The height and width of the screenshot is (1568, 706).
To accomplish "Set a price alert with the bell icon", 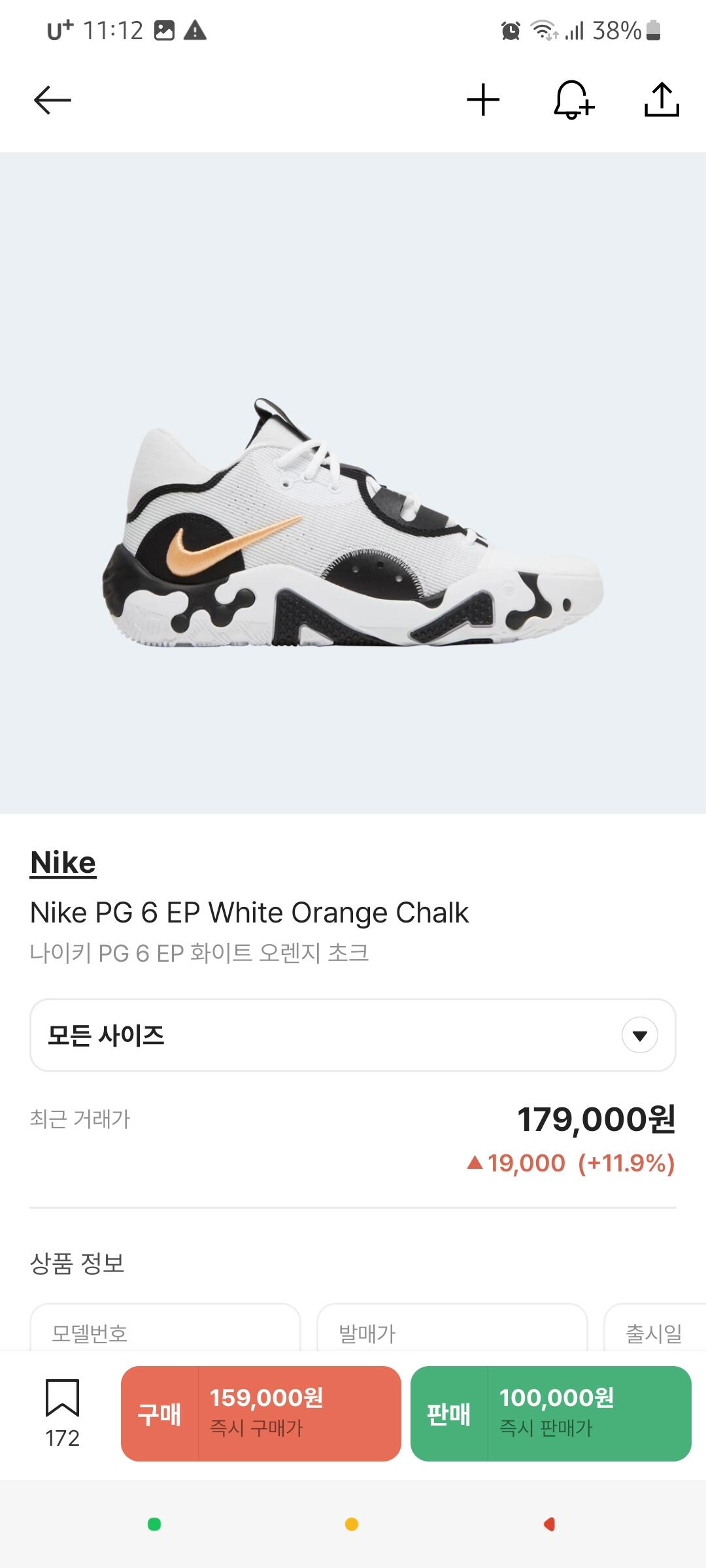I will [573, 100].
